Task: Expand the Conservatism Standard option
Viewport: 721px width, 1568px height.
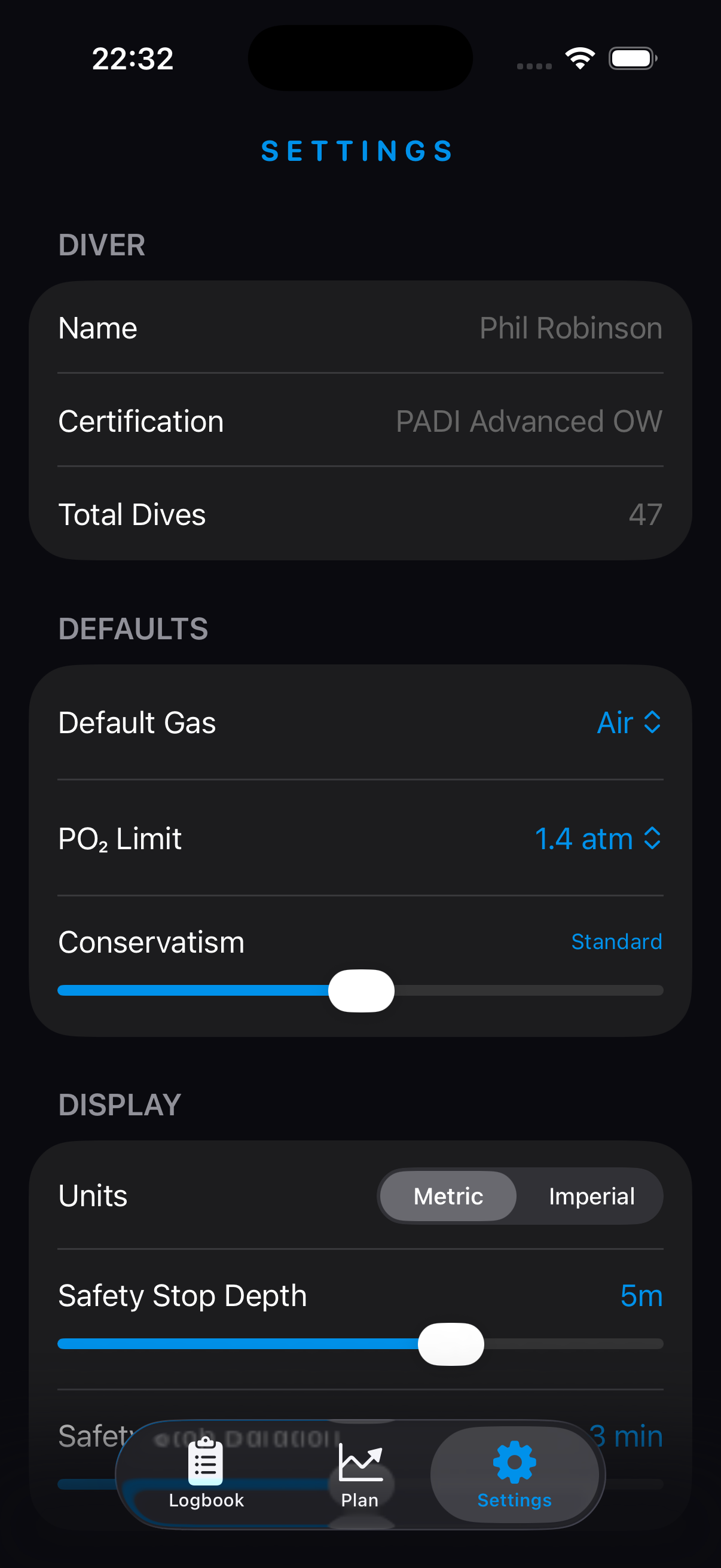Action: (x=616, y=941)
